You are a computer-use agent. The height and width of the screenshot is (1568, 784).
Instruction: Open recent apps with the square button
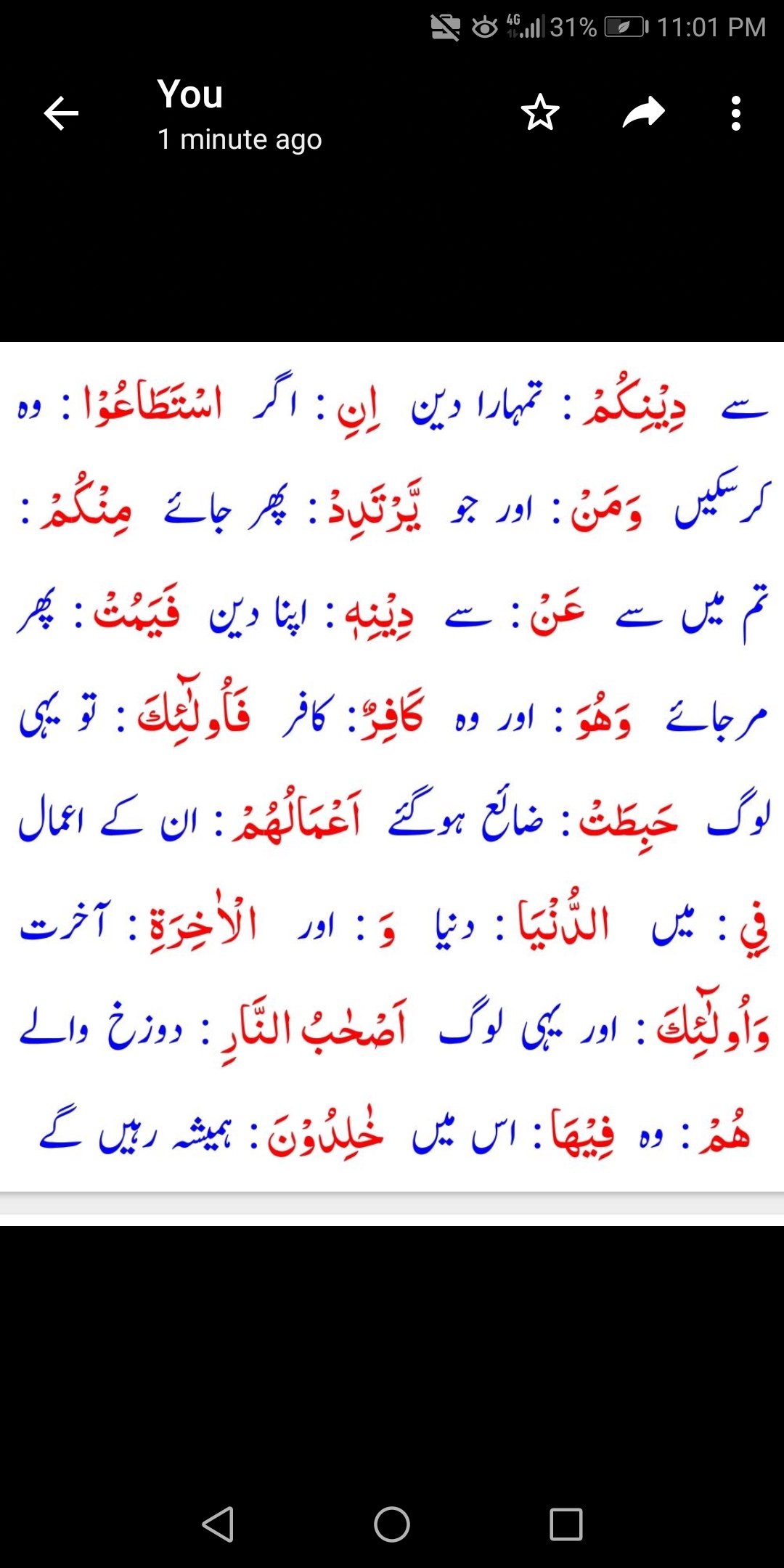(566, 1524)
